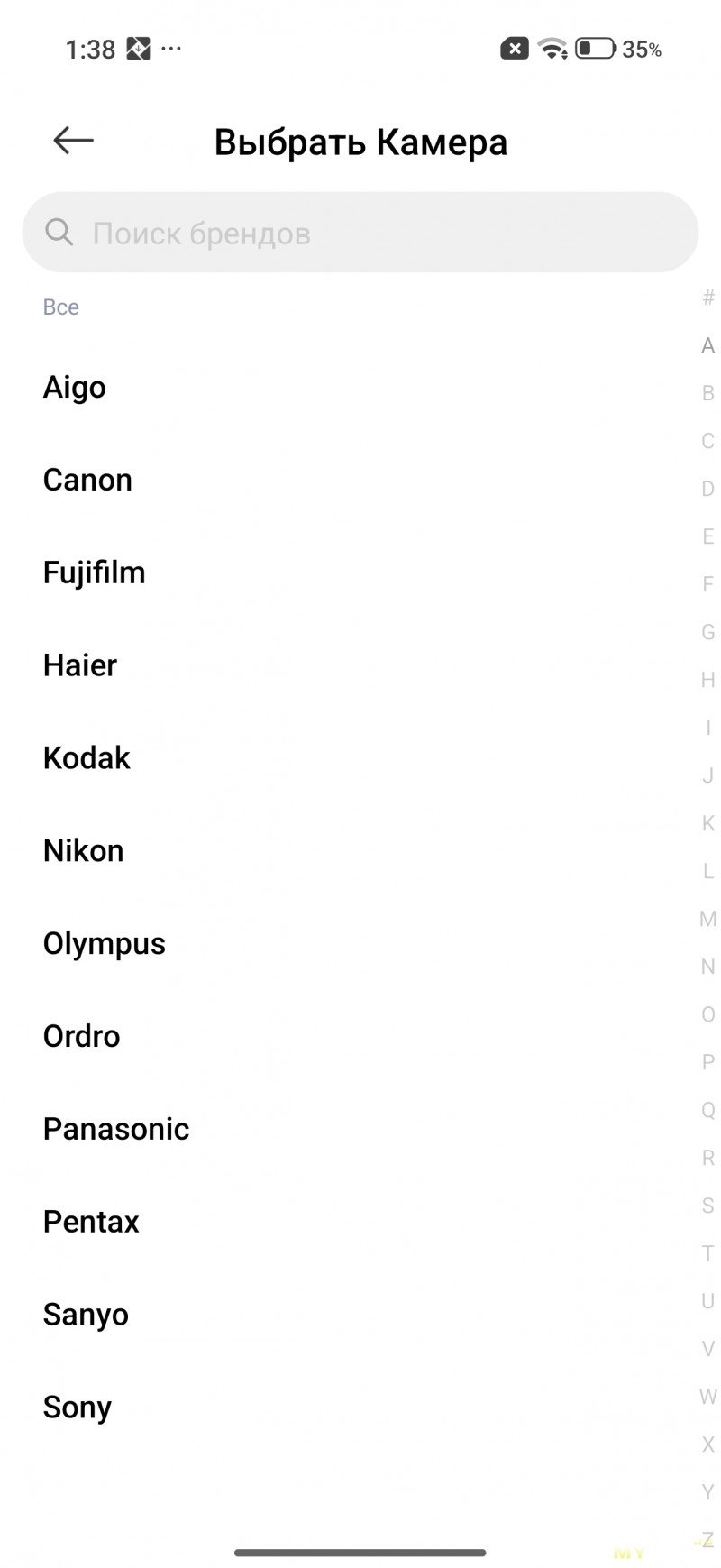Pick Kodak from the list
The image size is (721, 1568).
(87, 759)
